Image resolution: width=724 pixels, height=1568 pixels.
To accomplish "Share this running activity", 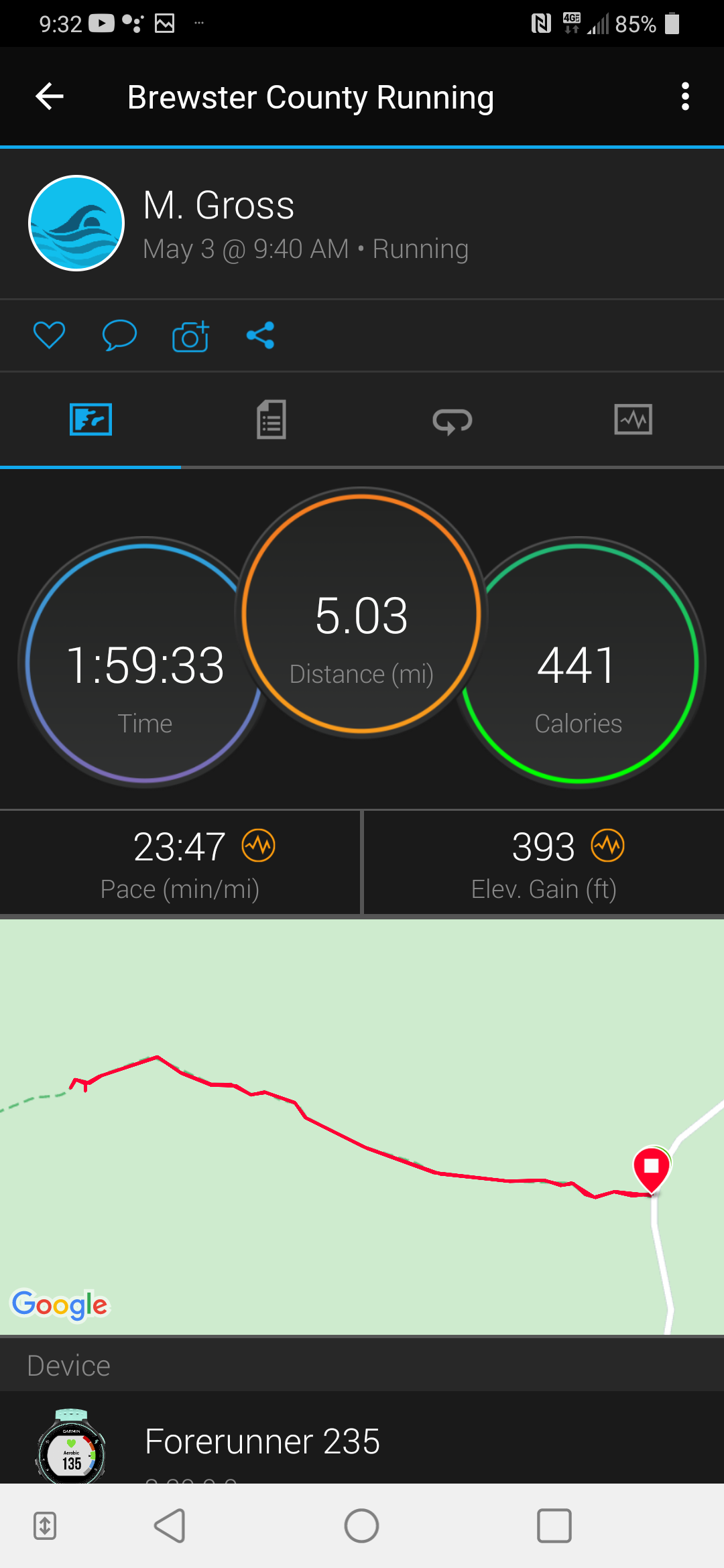I will coord(260,335).
